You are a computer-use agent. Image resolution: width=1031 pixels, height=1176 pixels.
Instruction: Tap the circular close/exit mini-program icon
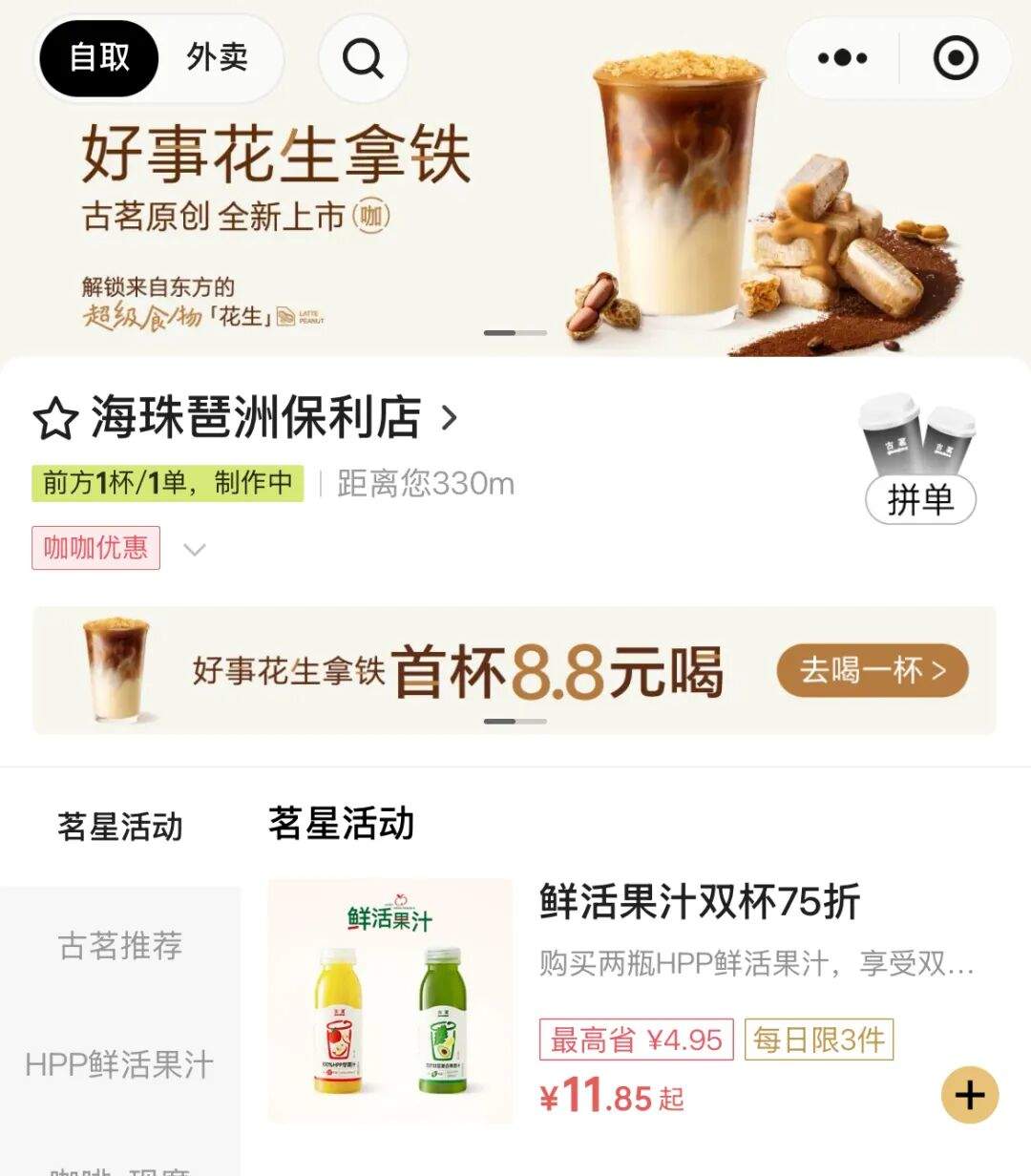click(954, 57)
